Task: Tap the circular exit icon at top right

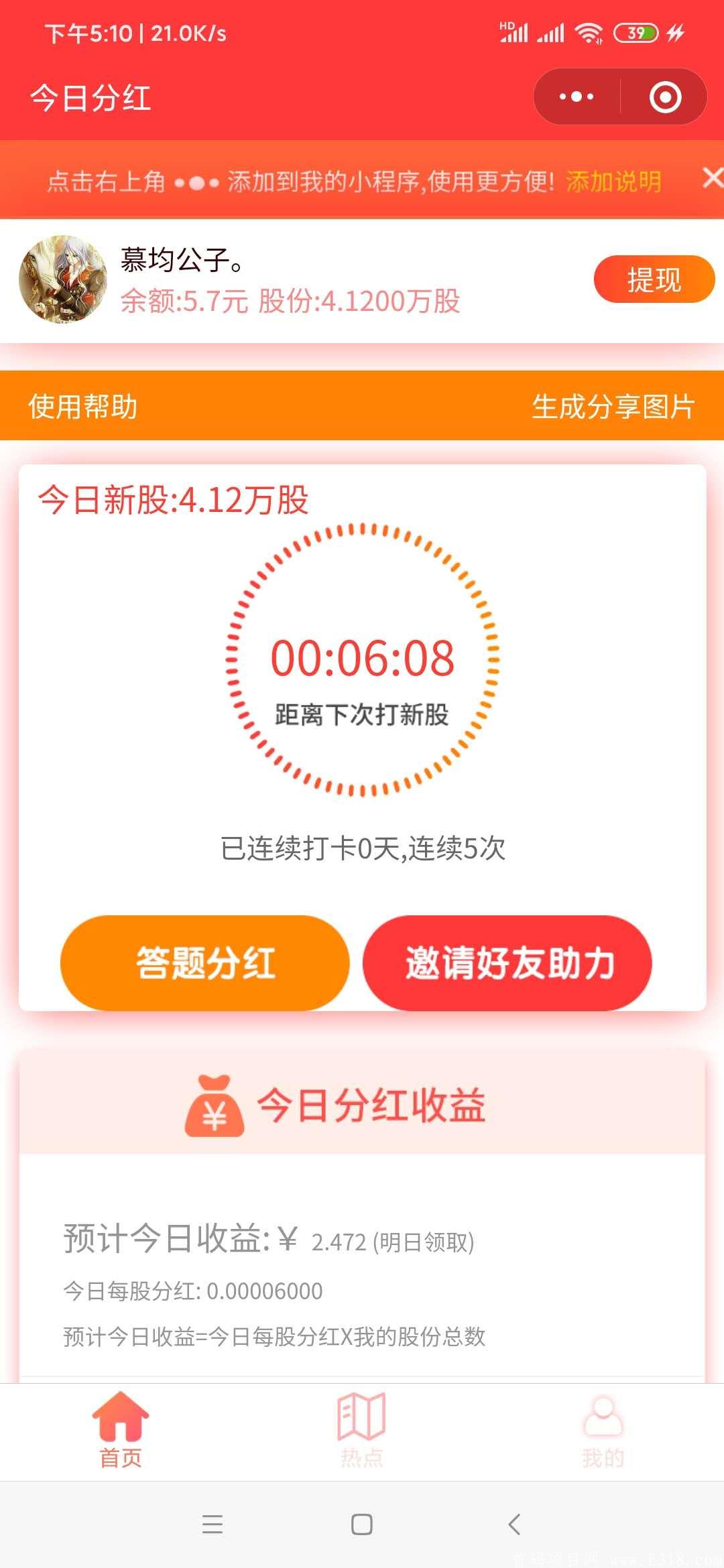Action: (664, 95)
